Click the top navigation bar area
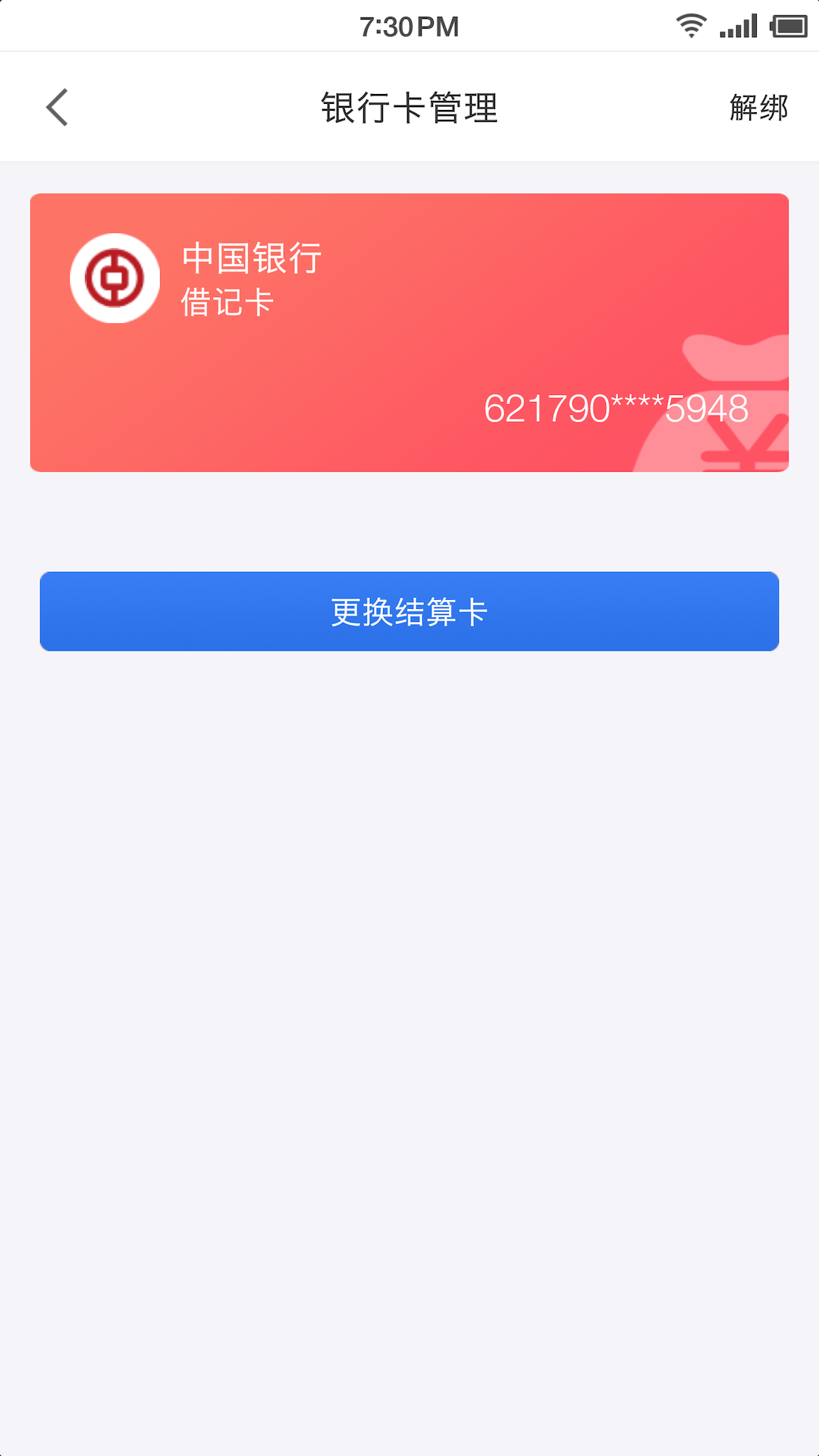Viewport: 819px width, 1456px height. pos(409,106)
